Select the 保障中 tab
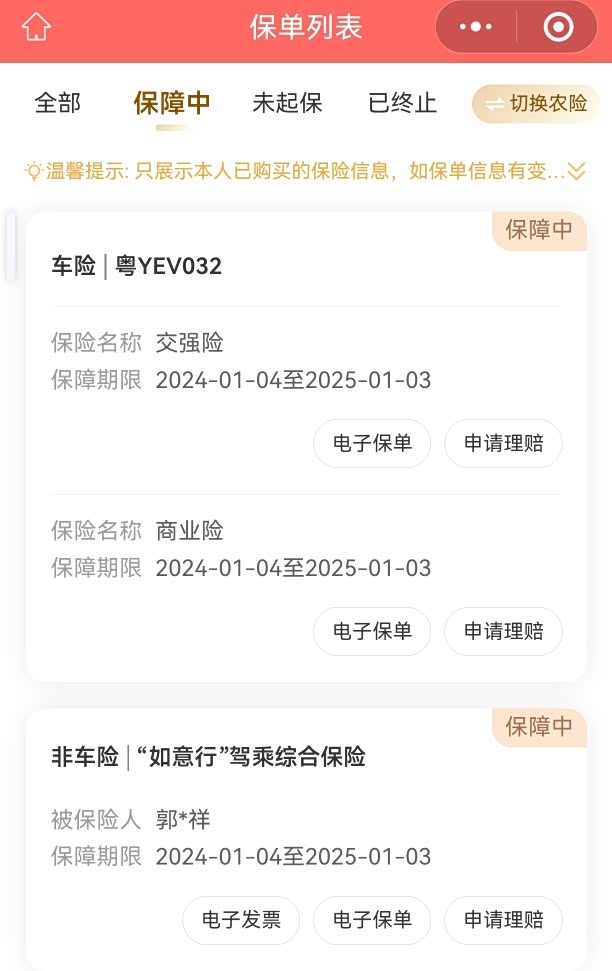The image size is (612, 971). (x=172, y=103)
